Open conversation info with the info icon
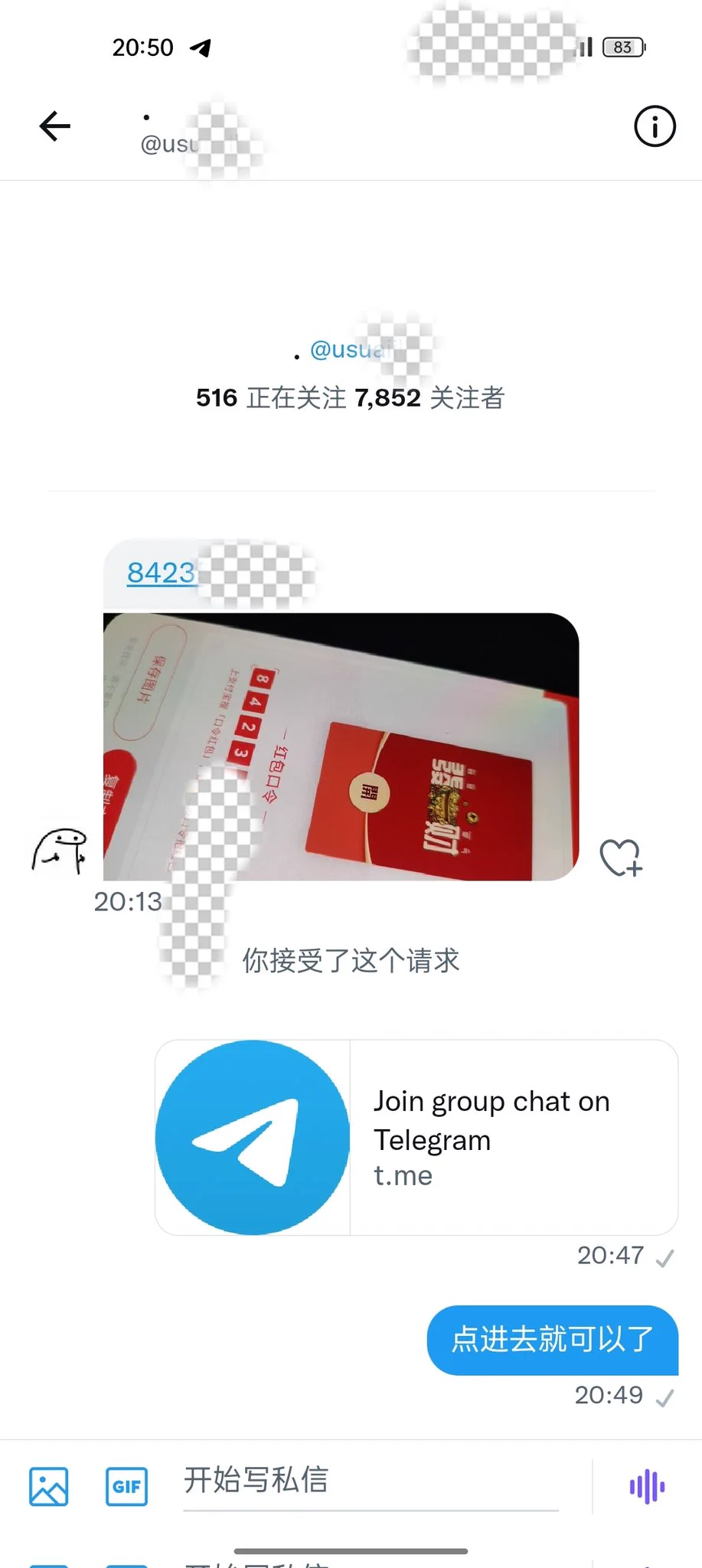The height and width of the screenshot is (1568, 702). point(655,127)
